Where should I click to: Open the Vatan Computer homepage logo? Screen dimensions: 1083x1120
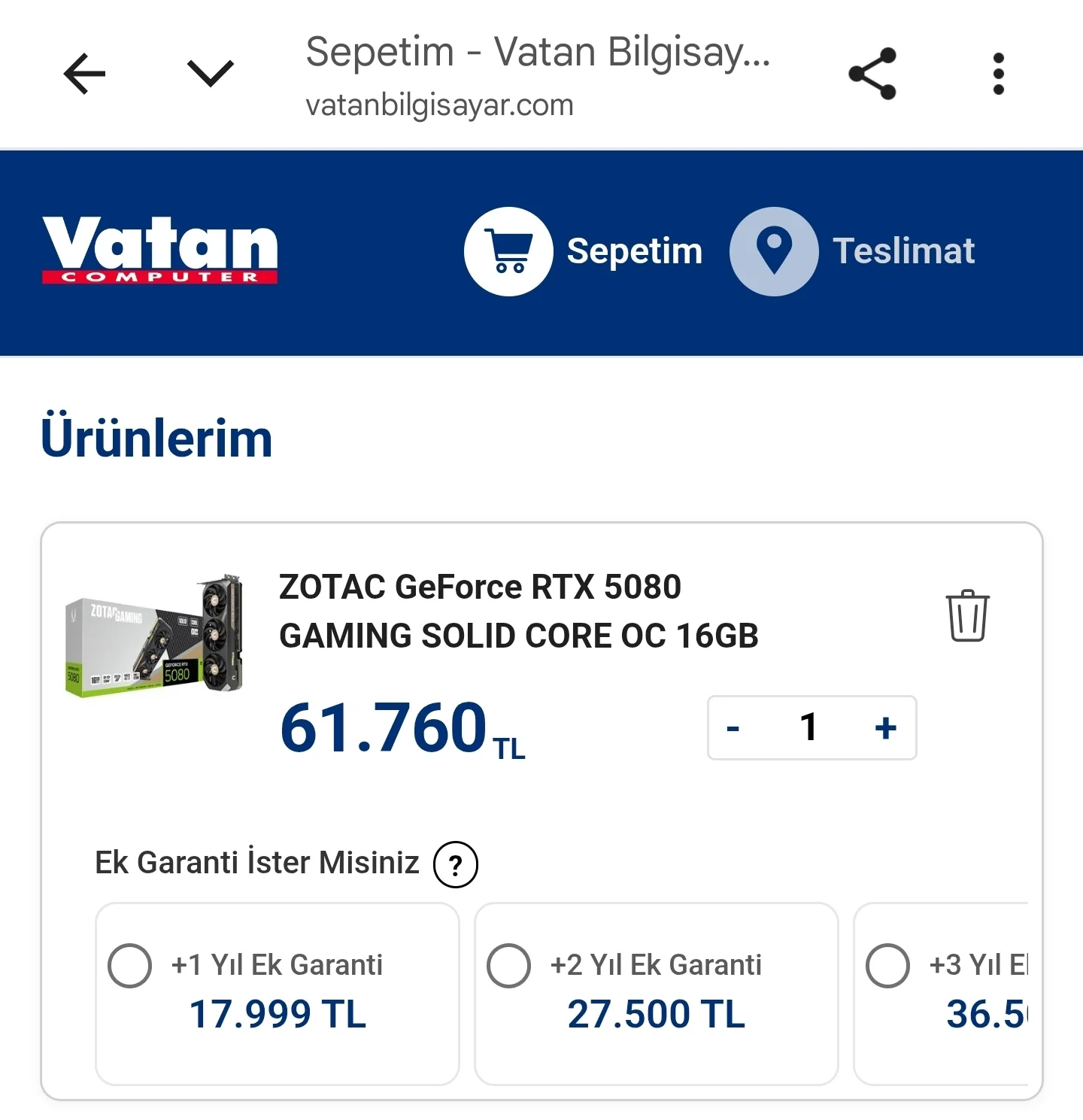click(160, 250)
